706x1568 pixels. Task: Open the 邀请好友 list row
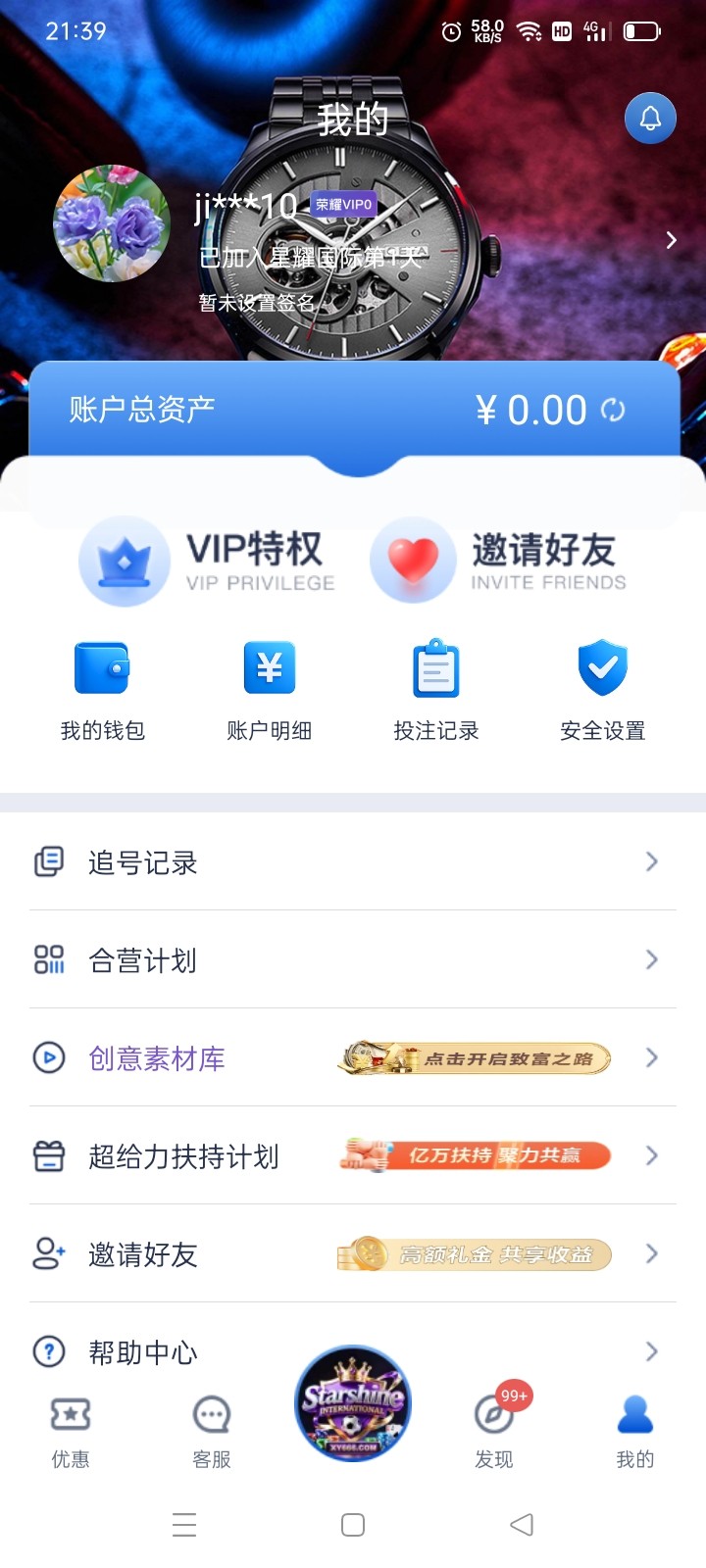(x=353, y=1254)
